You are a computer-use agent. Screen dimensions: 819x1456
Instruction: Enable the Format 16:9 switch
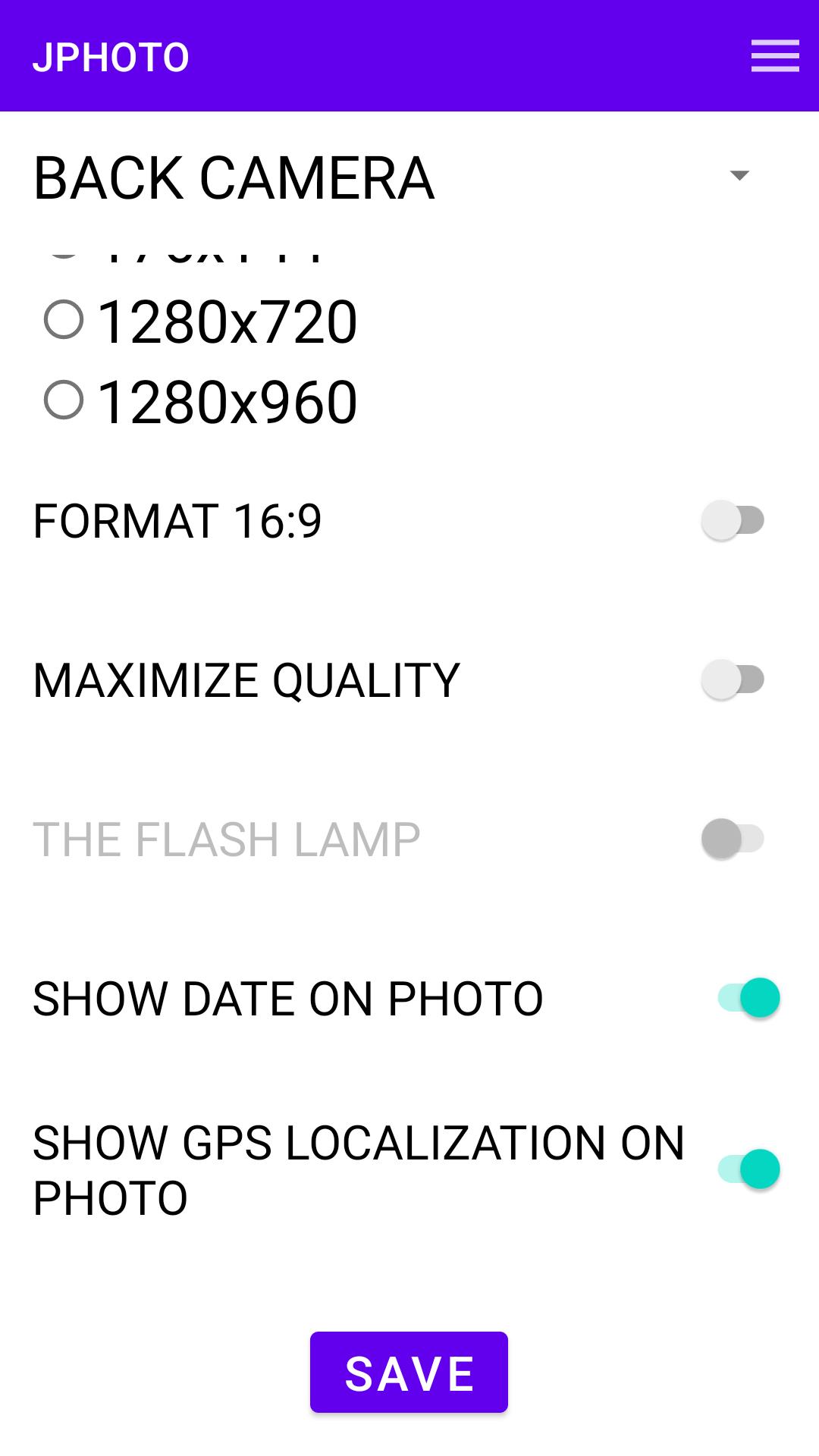click(733, 520)
